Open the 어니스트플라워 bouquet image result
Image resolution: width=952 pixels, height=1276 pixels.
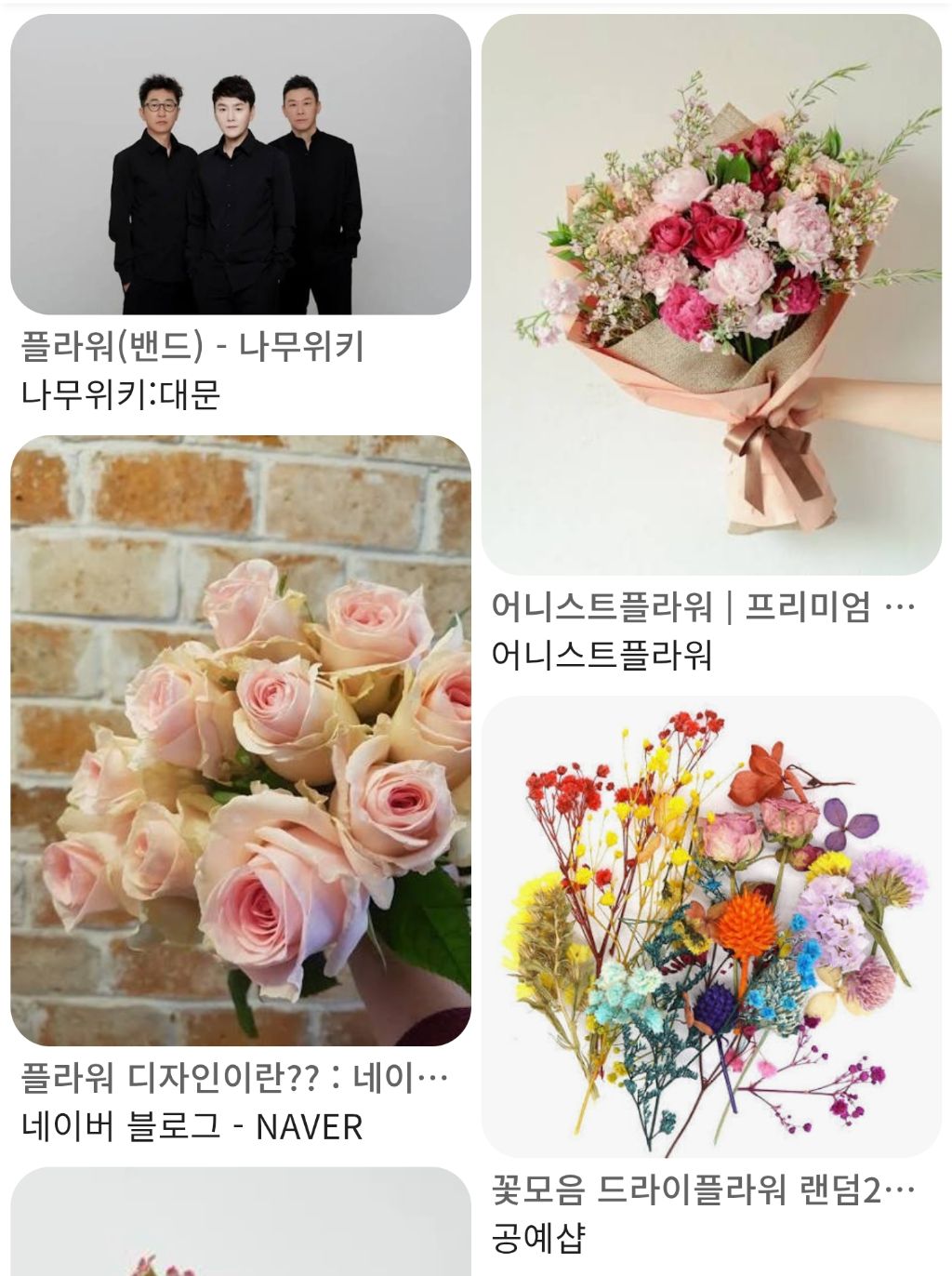tap(711, 294)
